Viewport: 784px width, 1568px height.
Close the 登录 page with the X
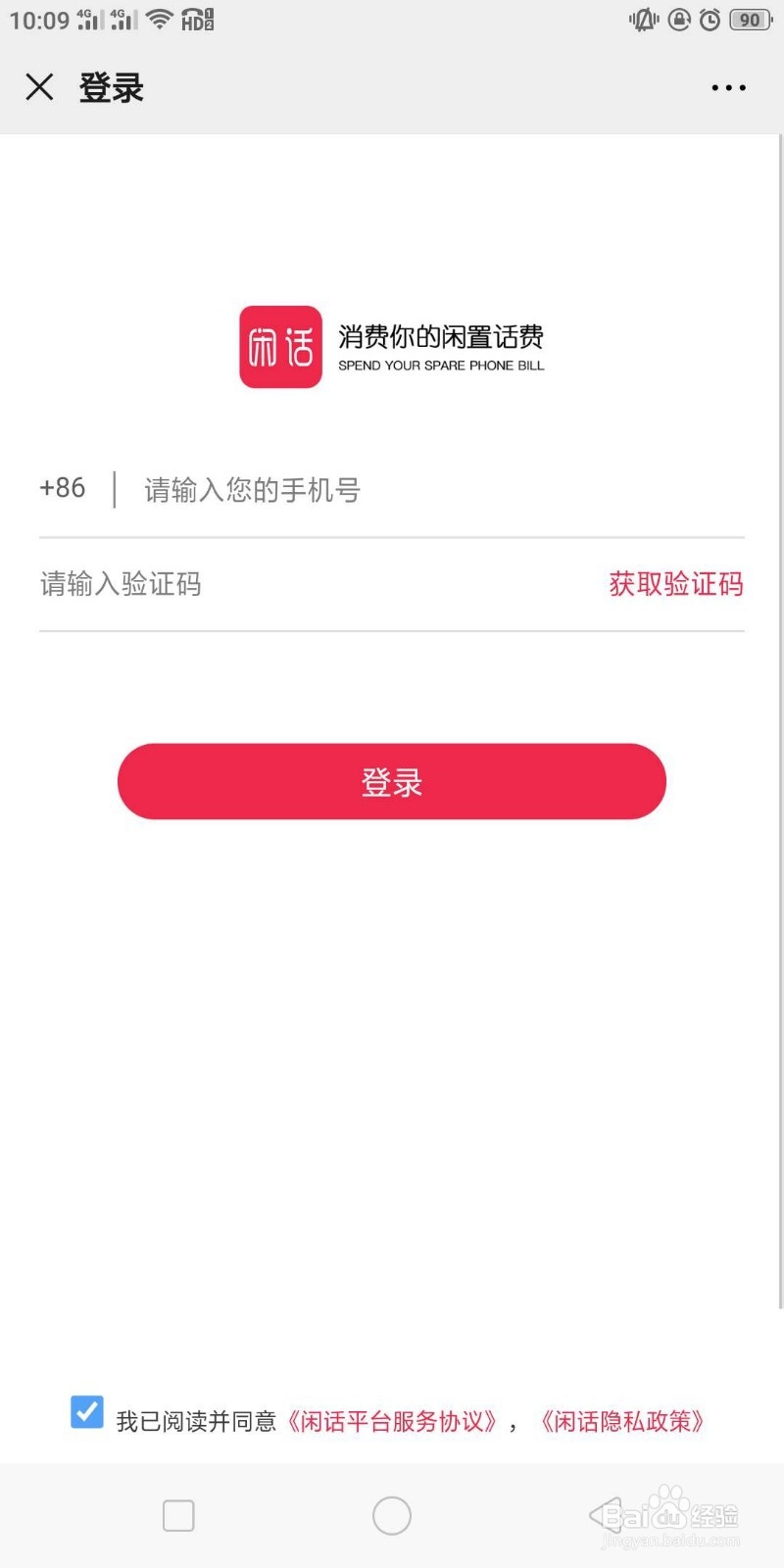(x=39, y=87)
